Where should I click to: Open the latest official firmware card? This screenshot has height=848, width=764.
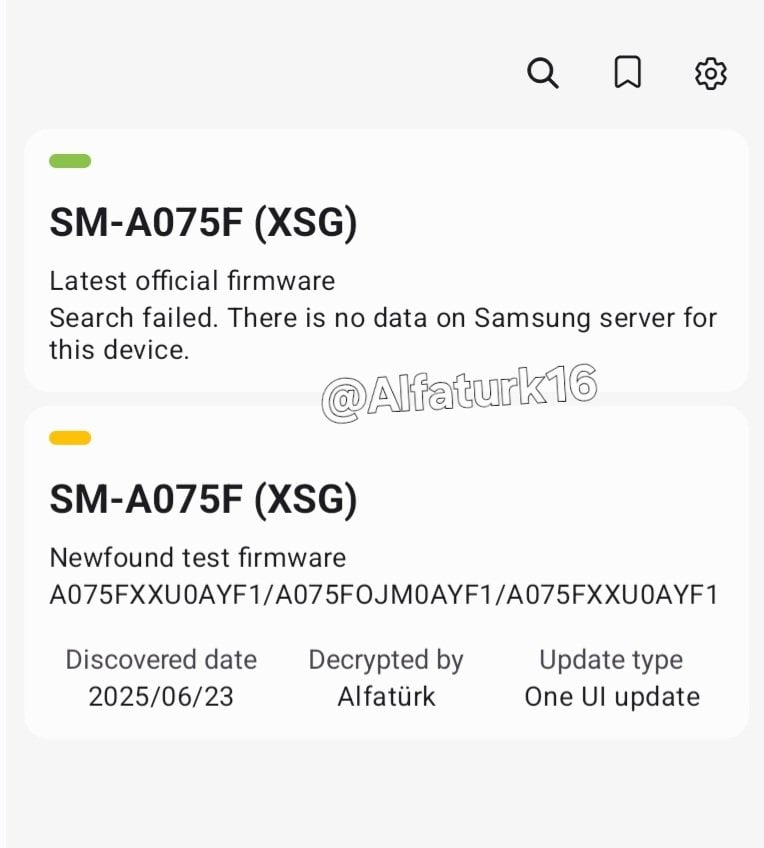[386, 260]
